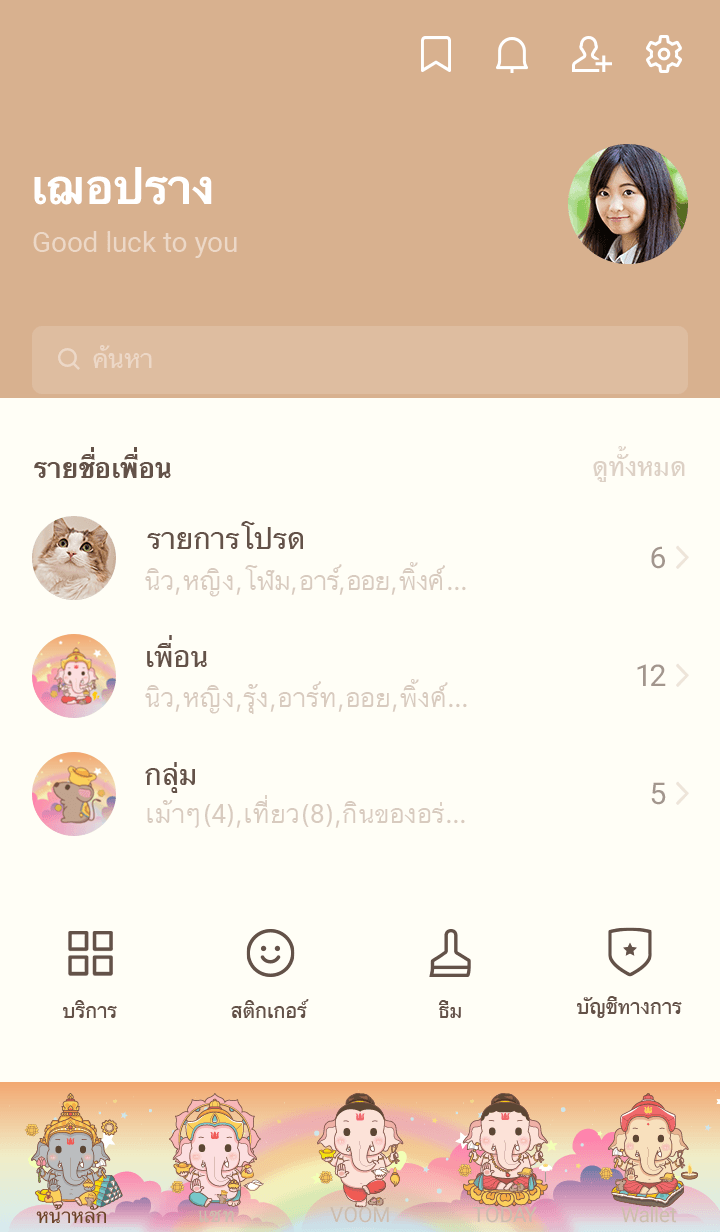720x1232 pixels.
Task: Open บัญชีทางการ official accounts
Action: click(x=630, y=972)
